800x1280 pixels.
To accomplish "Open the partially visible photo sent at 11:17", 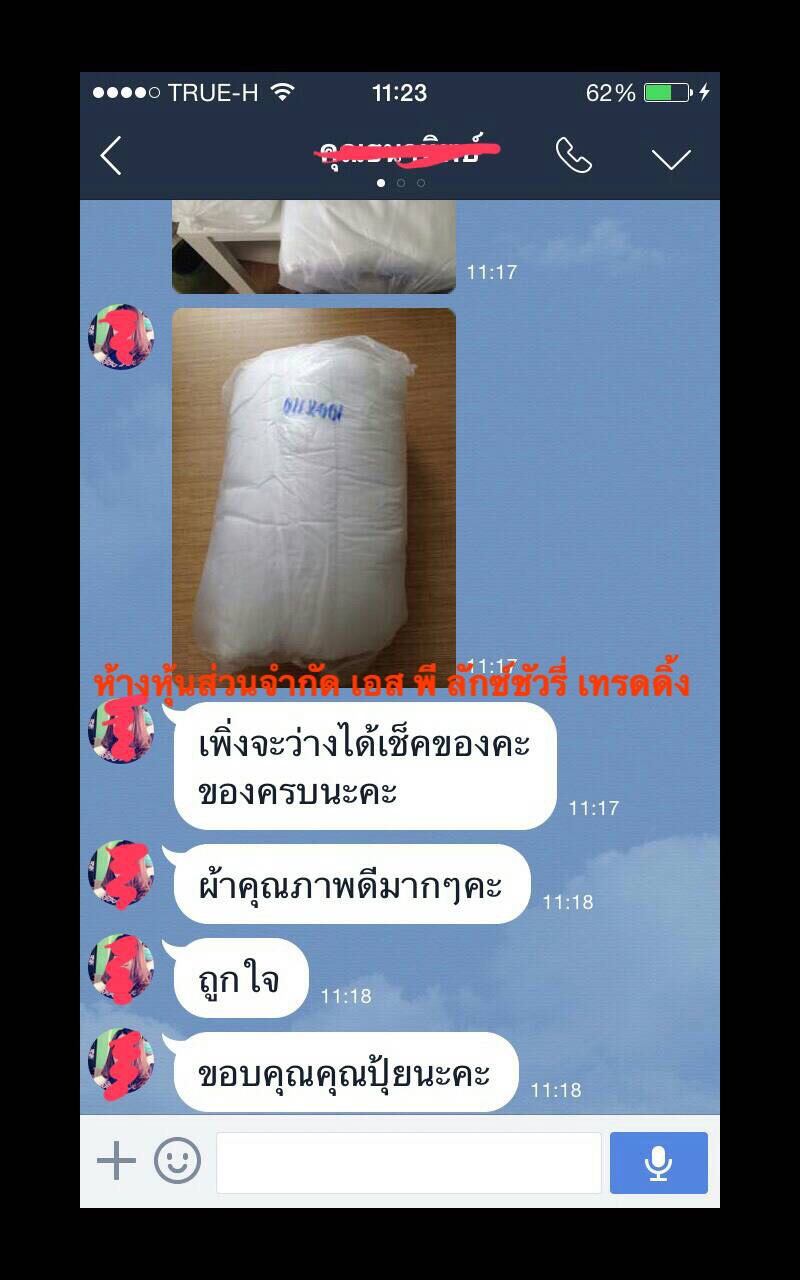I will 313,246.
